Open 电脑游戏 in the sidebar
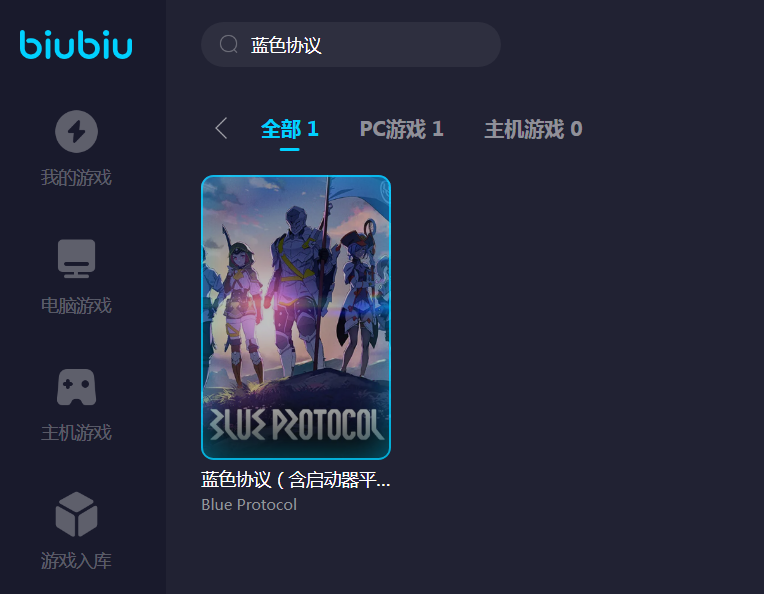The width and height of the screenshot is (764, 594). click(x=76, y=276)
